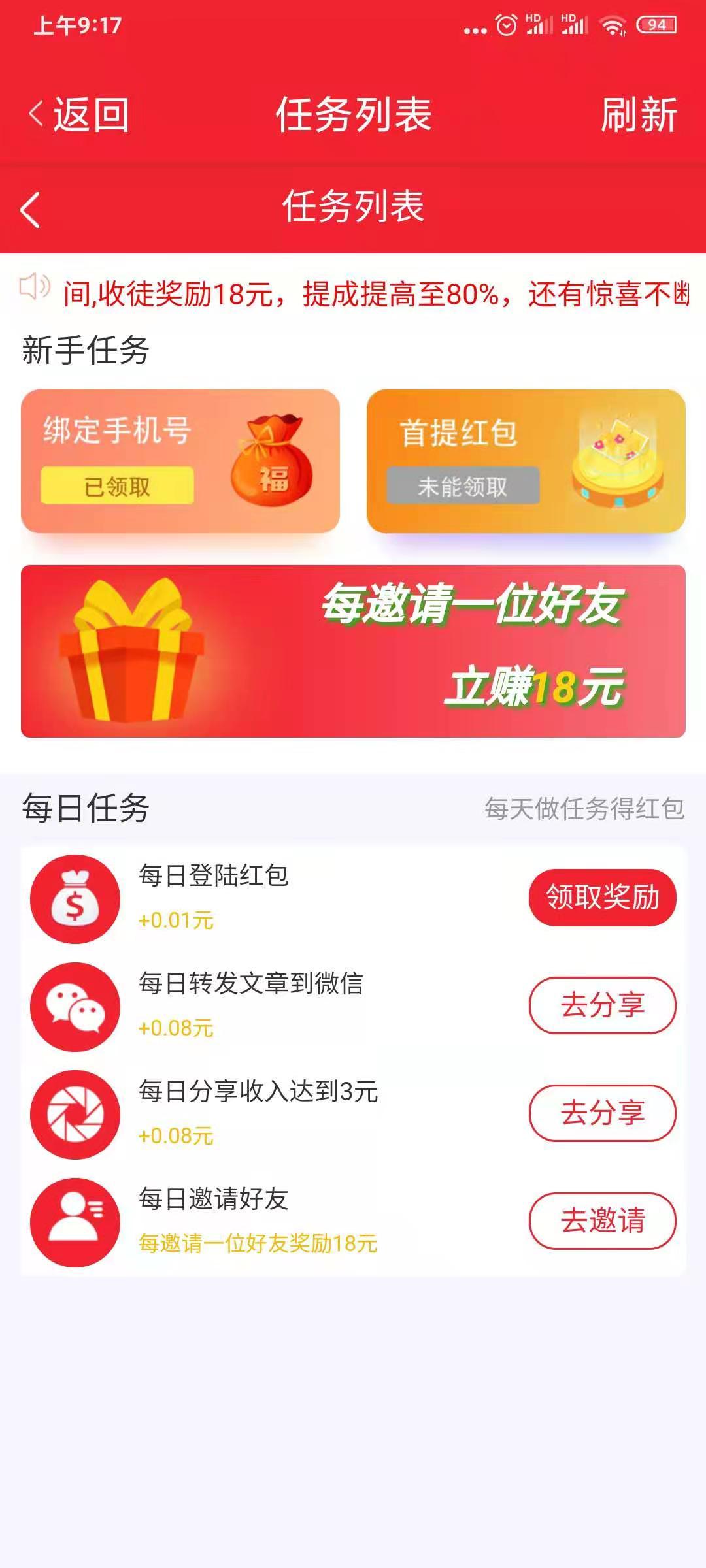
Task: Open the 首提红包 task card
Action: click(526, 461)
